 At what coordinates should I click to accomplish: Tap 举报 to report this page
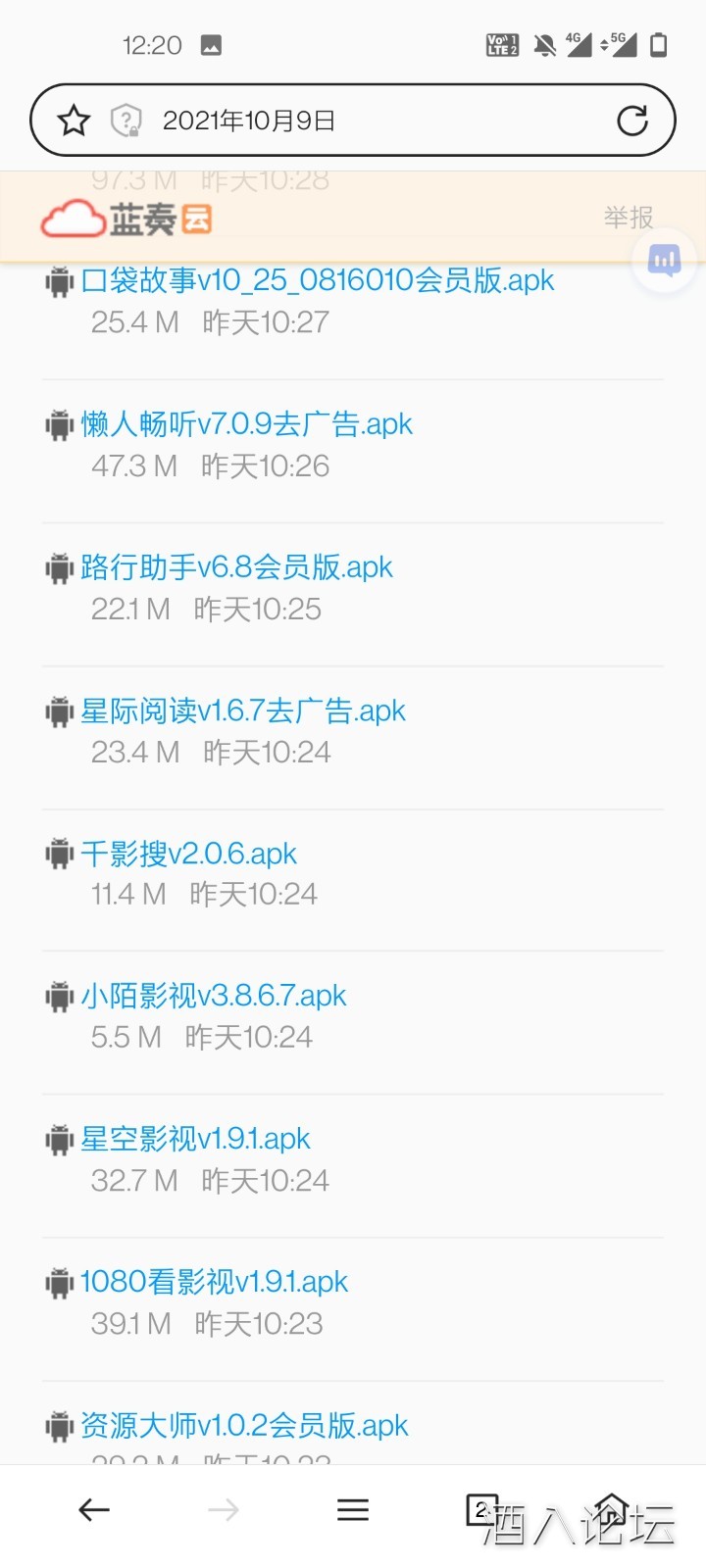628,218
